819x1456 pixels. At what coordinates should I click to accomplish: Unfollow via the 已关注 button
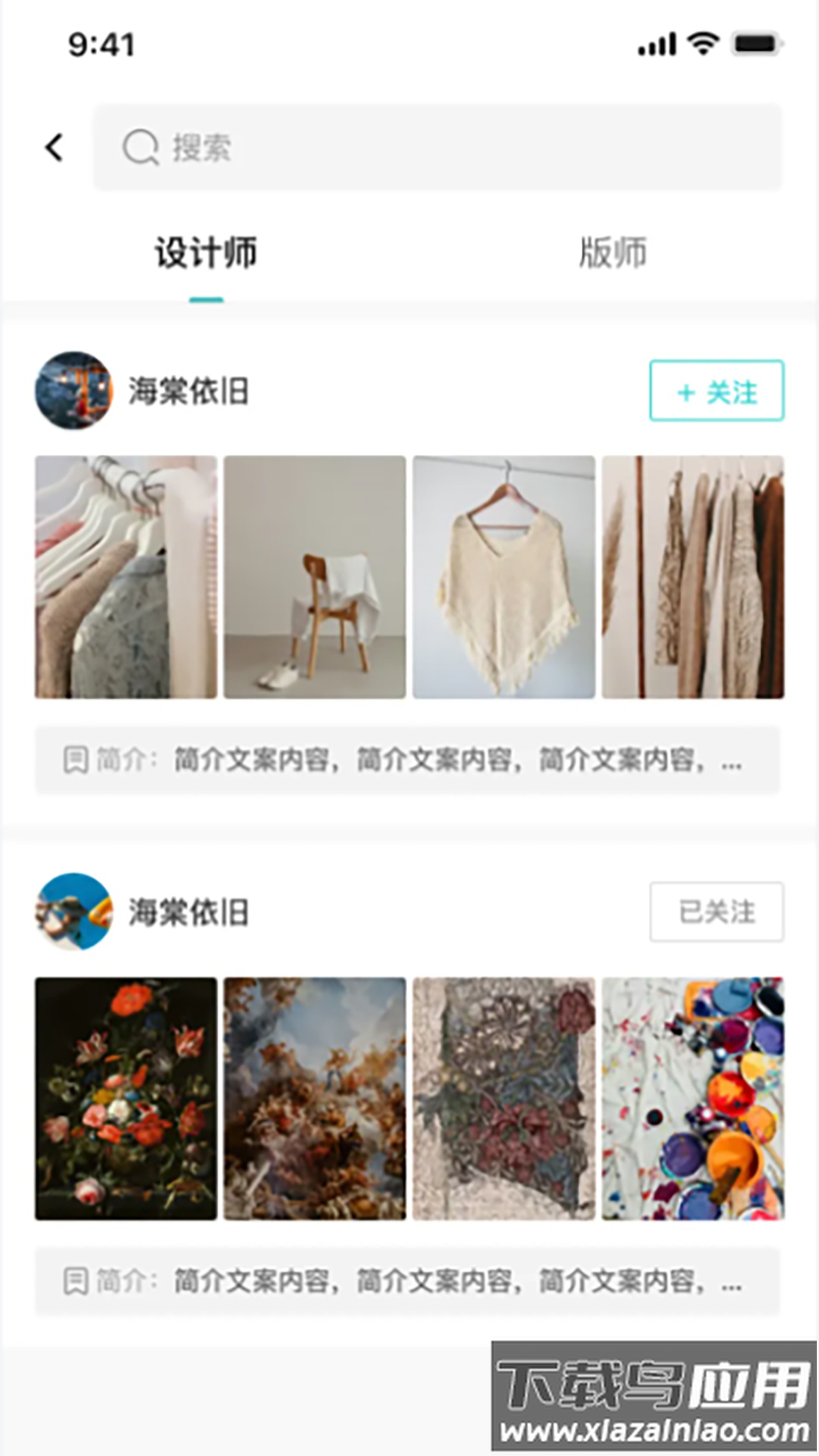(x=717, y=913)
